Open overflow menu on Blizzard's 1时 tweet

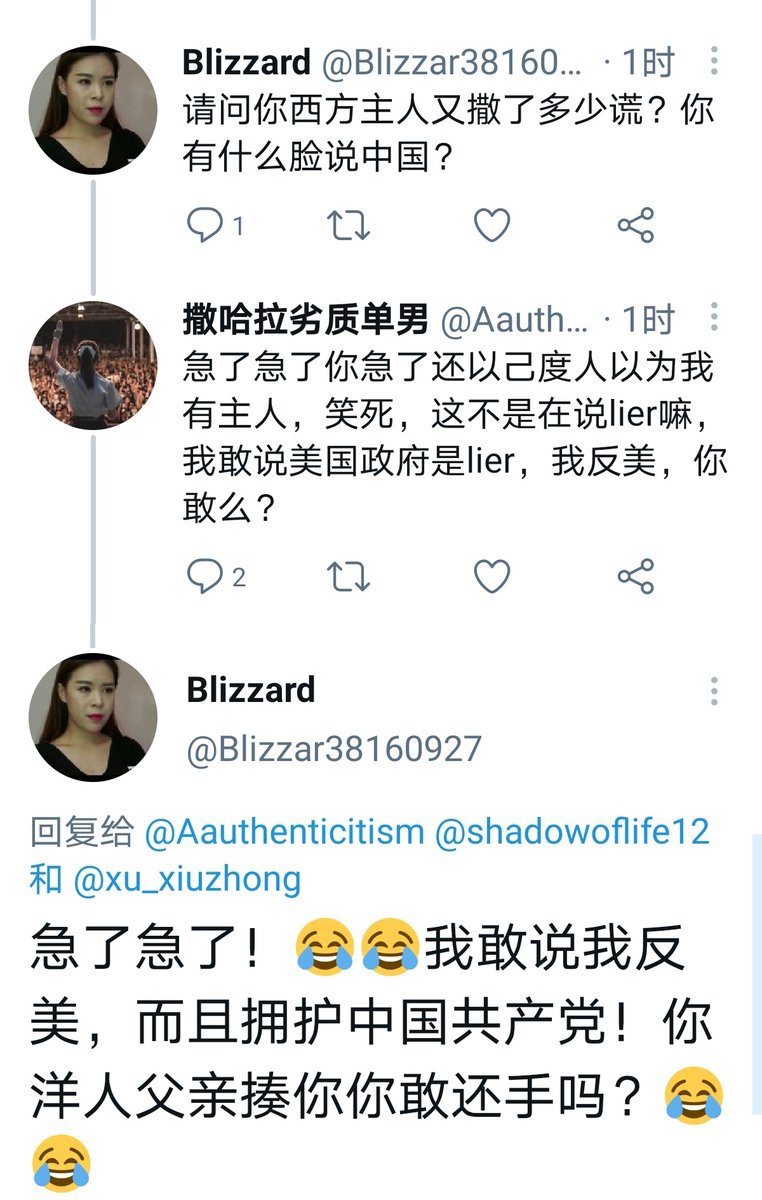[714, 61]
